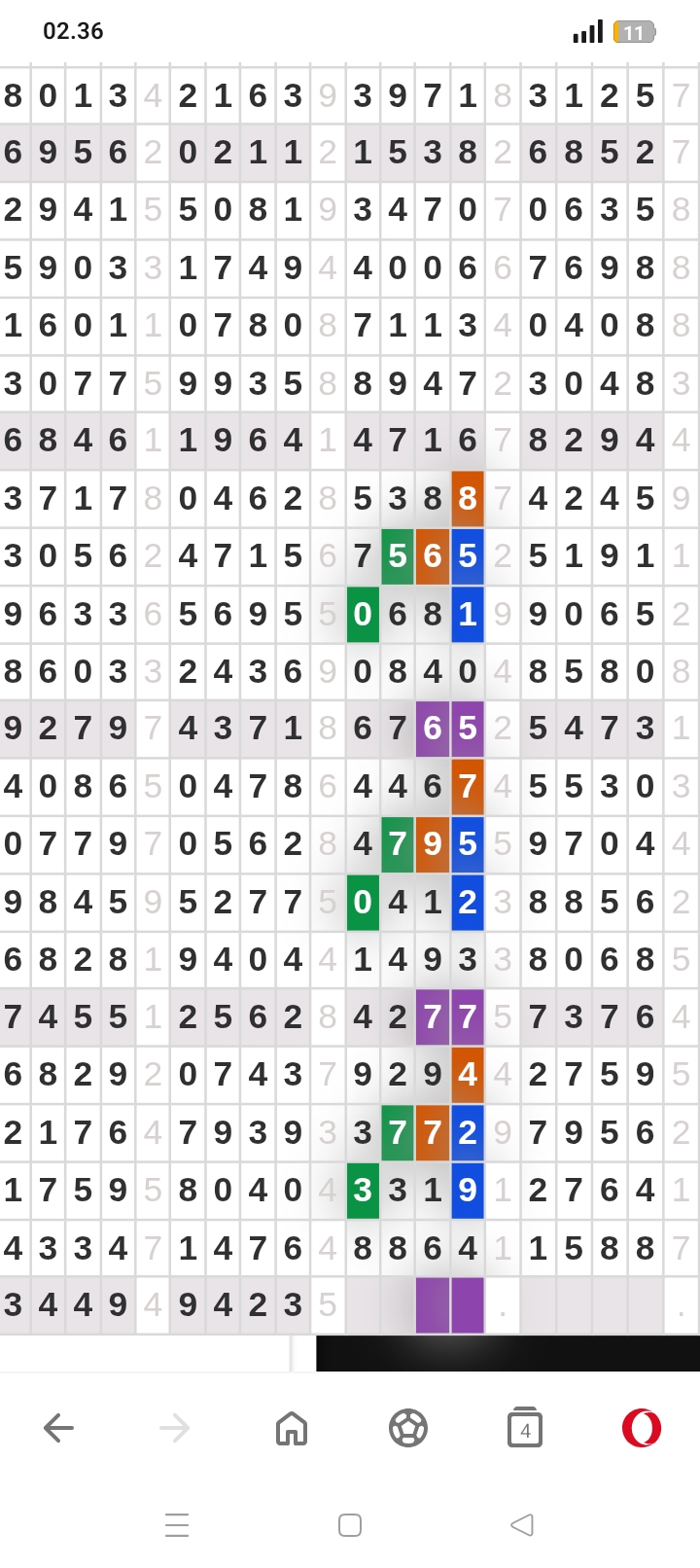Screen dimensions: 700x1568
Task: Tap the system home button
Action: point(350,1524)
